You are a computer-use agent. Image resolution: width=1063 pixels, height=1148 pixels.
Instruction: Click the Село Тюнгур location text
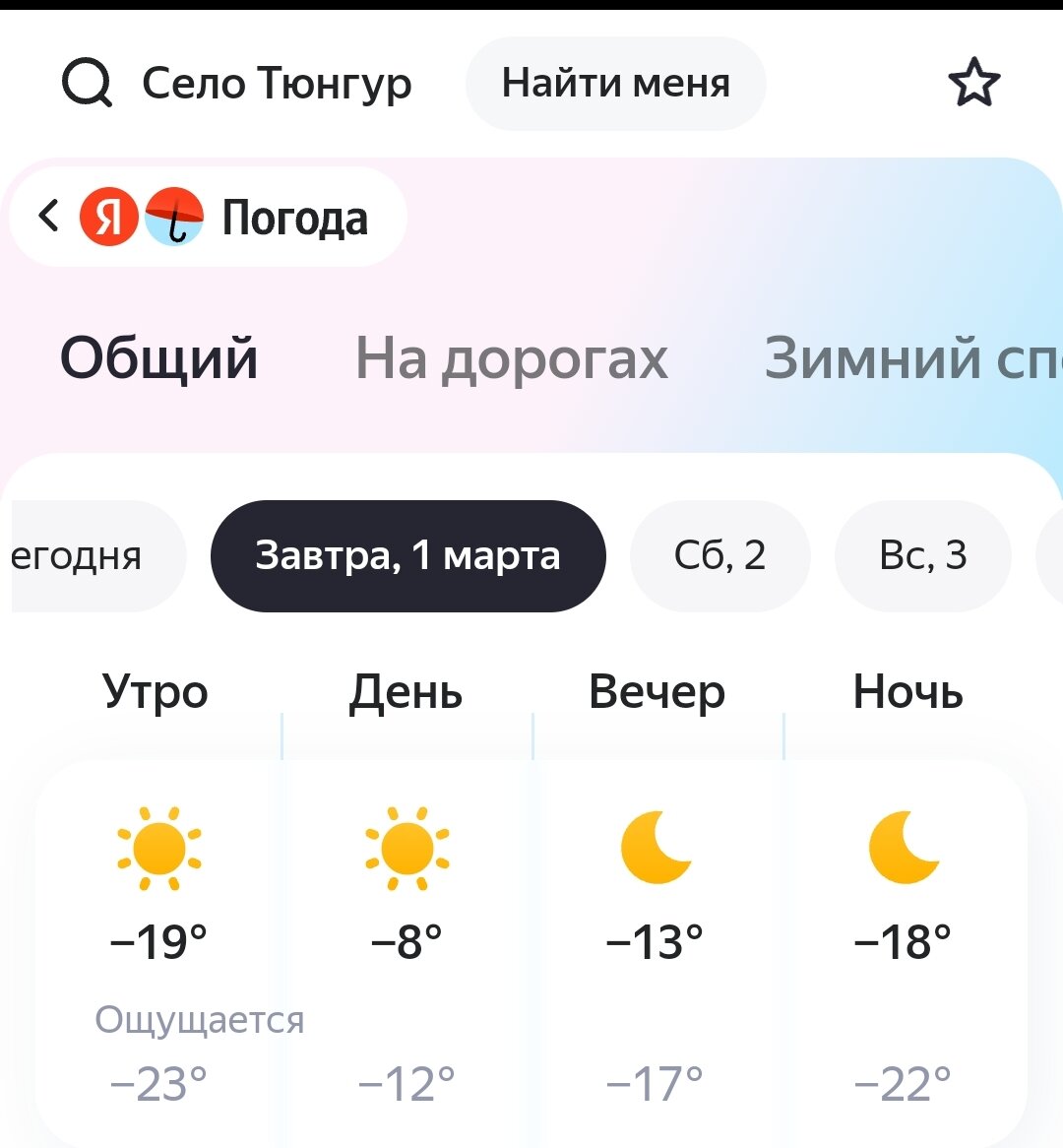coord(277,83)
